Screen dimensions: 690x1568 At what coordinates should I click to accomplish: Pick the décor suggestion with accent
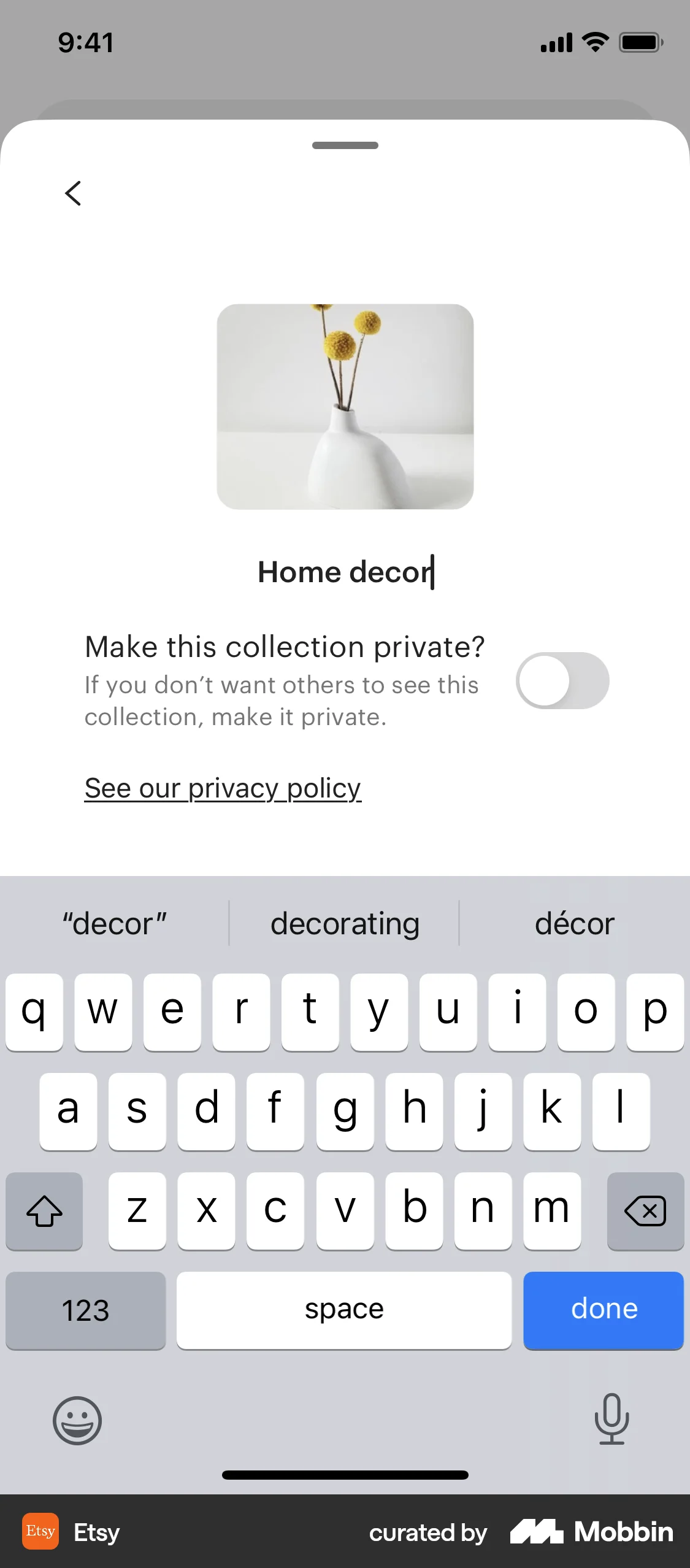click(x=574, y=923)
